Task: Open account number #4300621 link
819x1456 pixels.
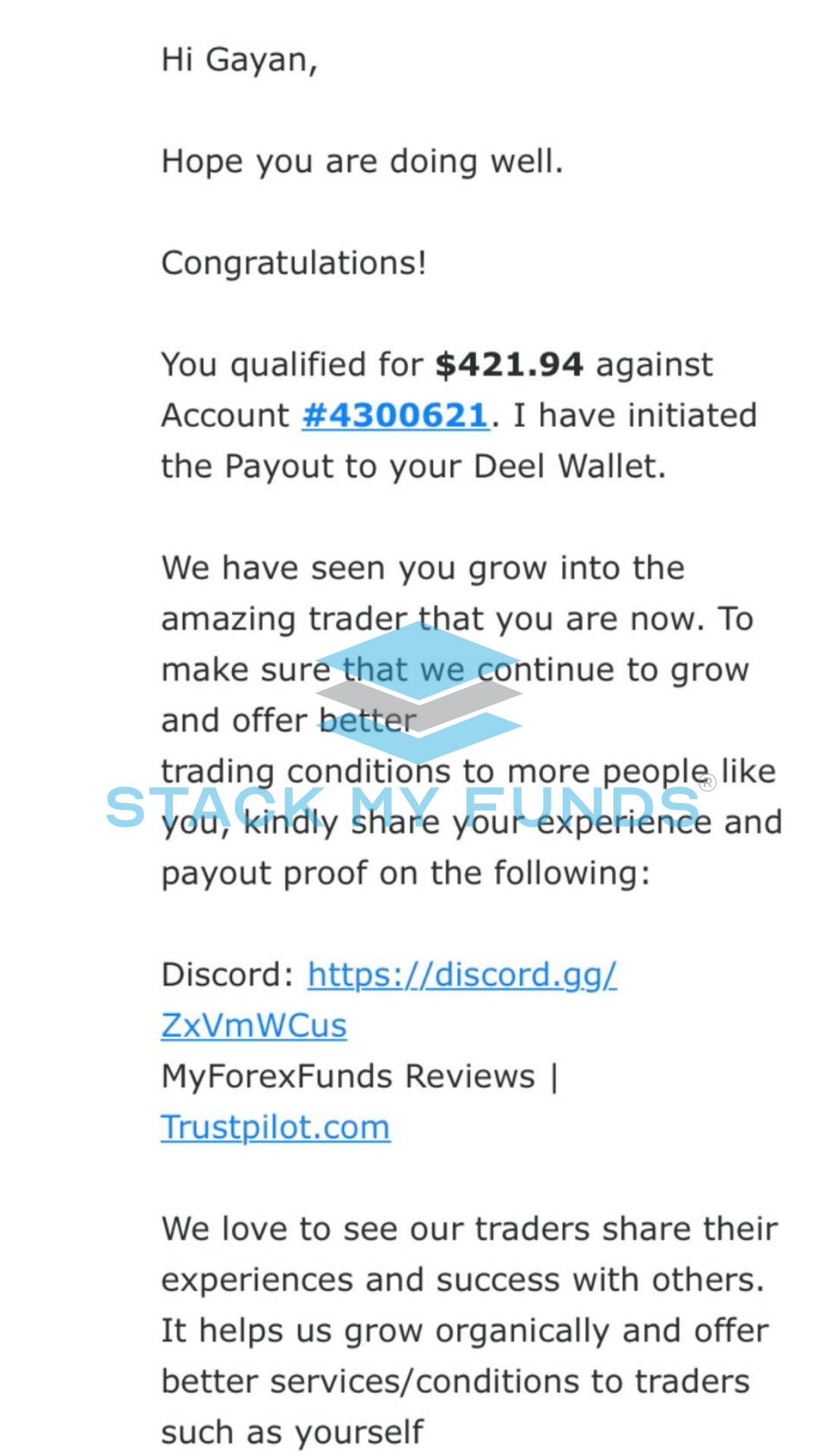Action: [395, 416]
